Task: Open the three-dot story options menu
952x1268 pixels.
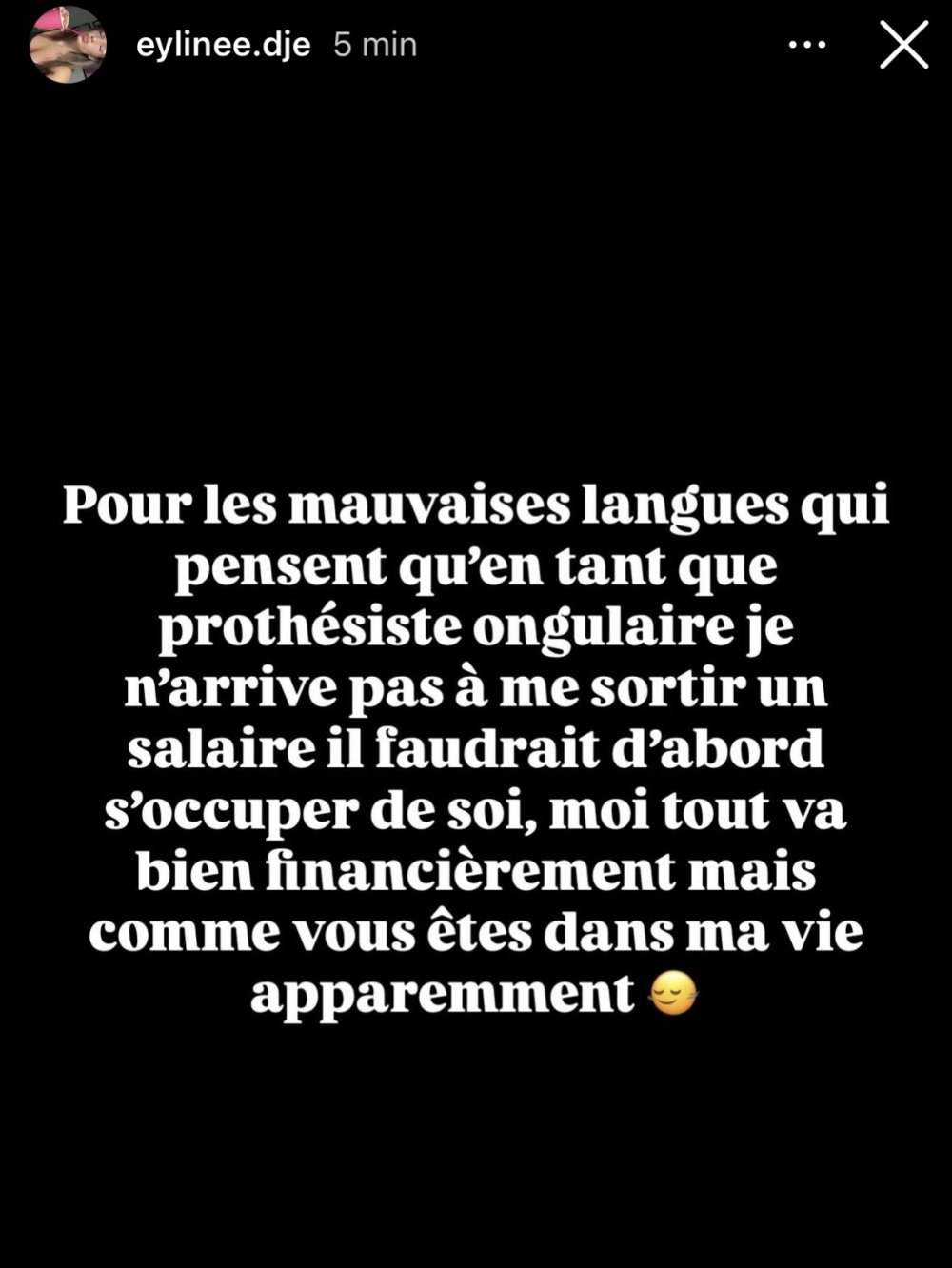Action: pos(807,45)
